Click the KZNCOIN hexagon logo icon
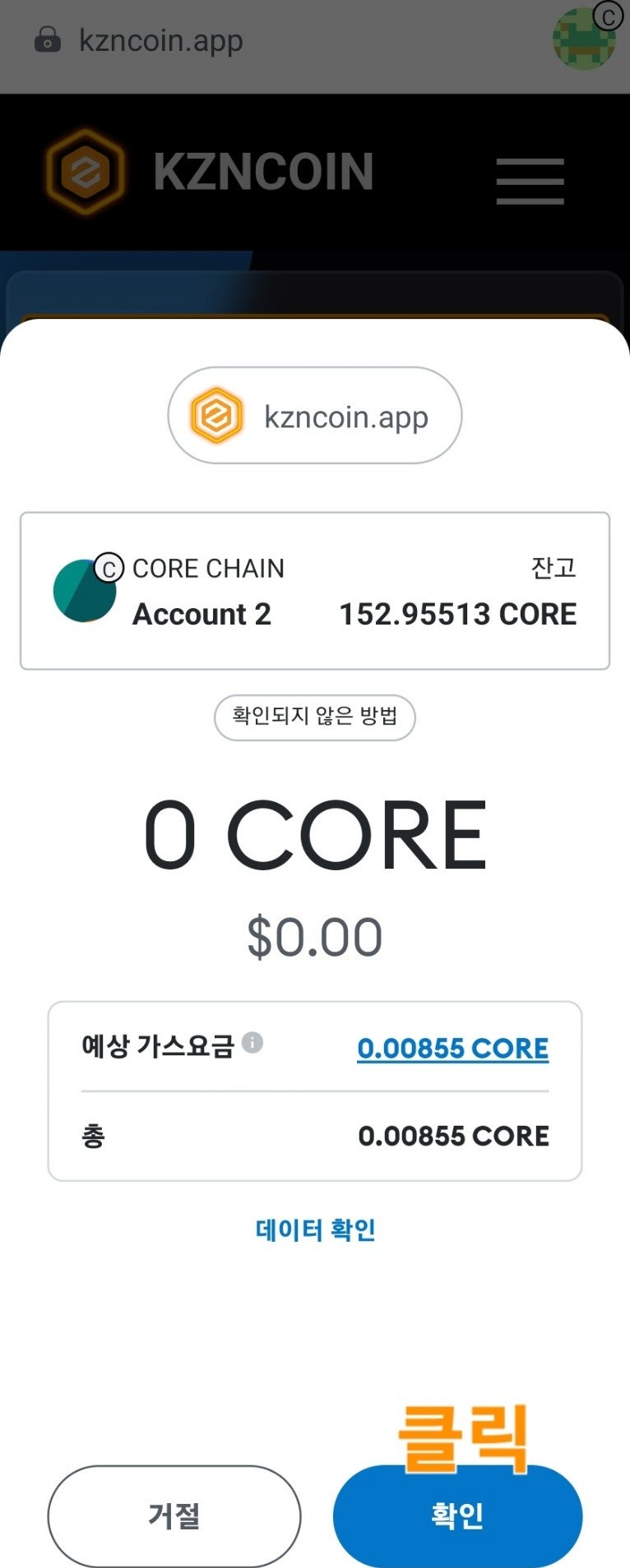The image size is (630, 1568). [85, 171]
